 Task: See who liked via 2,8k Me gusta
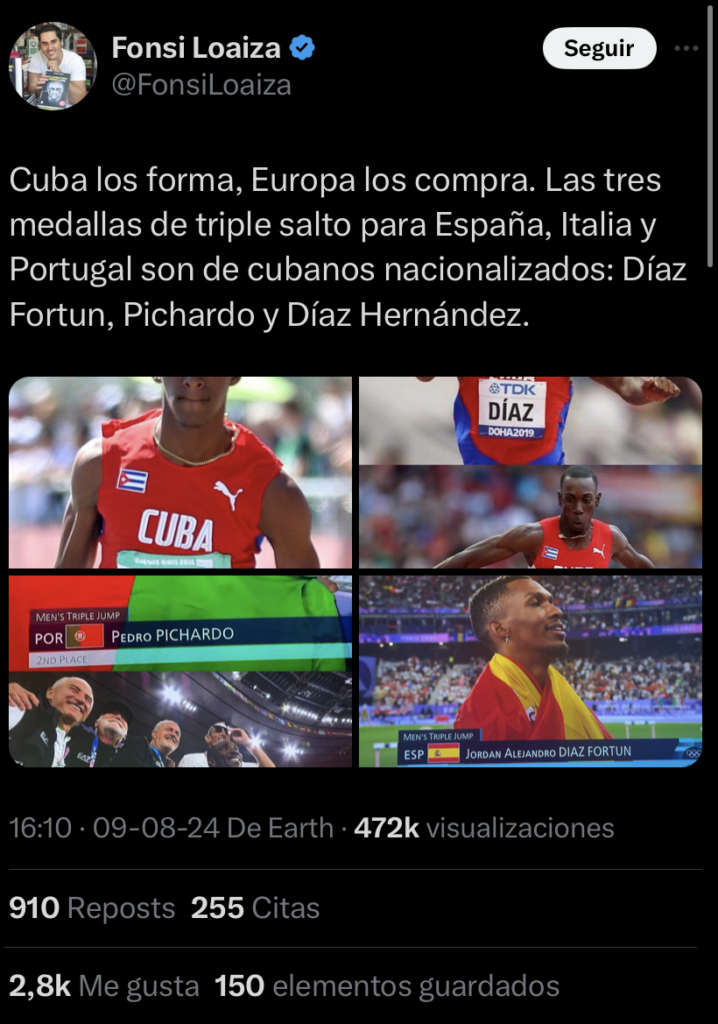pos(104,986)
